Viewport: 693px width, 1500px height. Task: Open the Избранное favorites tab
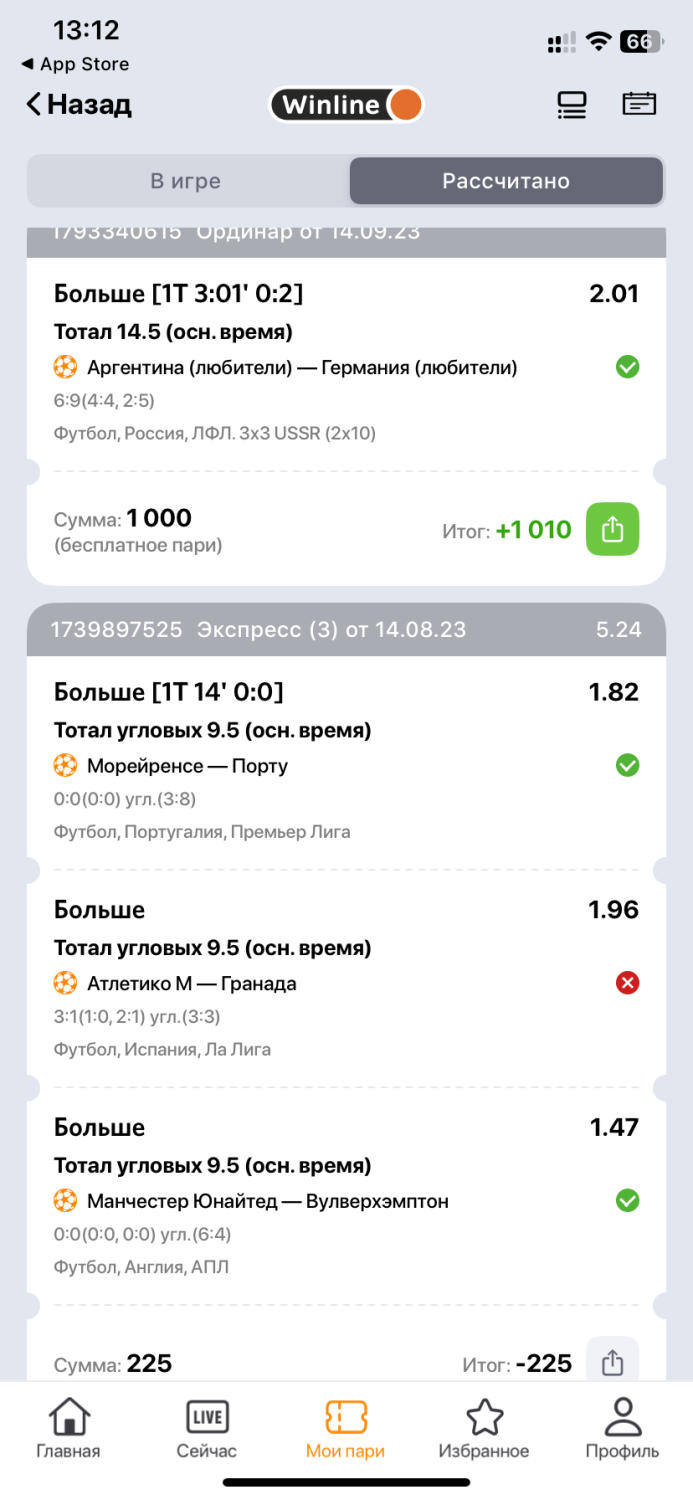pyautogui.click(x=484, y=1428)
